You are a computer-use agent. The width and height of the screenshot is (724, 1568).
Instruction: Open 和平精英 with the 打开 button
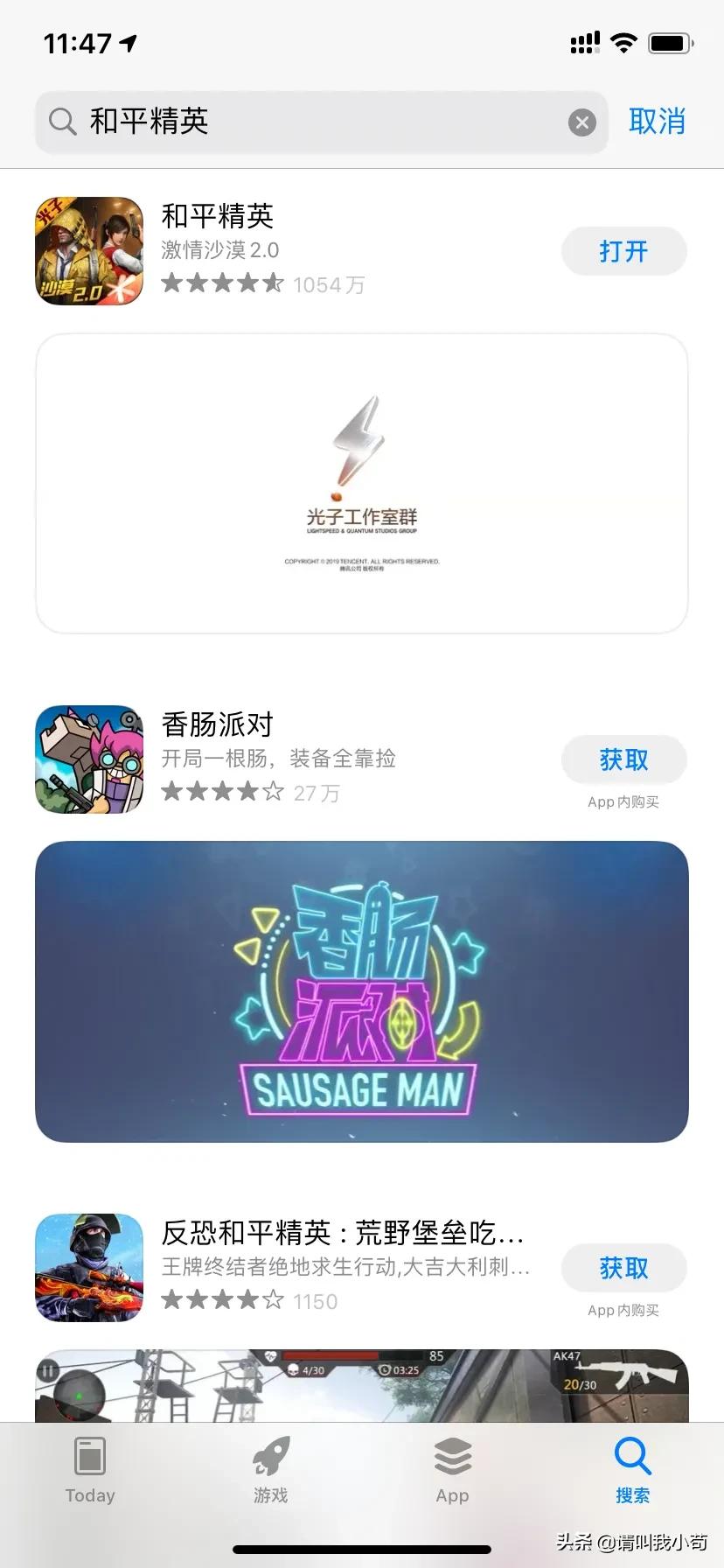pyautogui.click(x=623, y=252)
